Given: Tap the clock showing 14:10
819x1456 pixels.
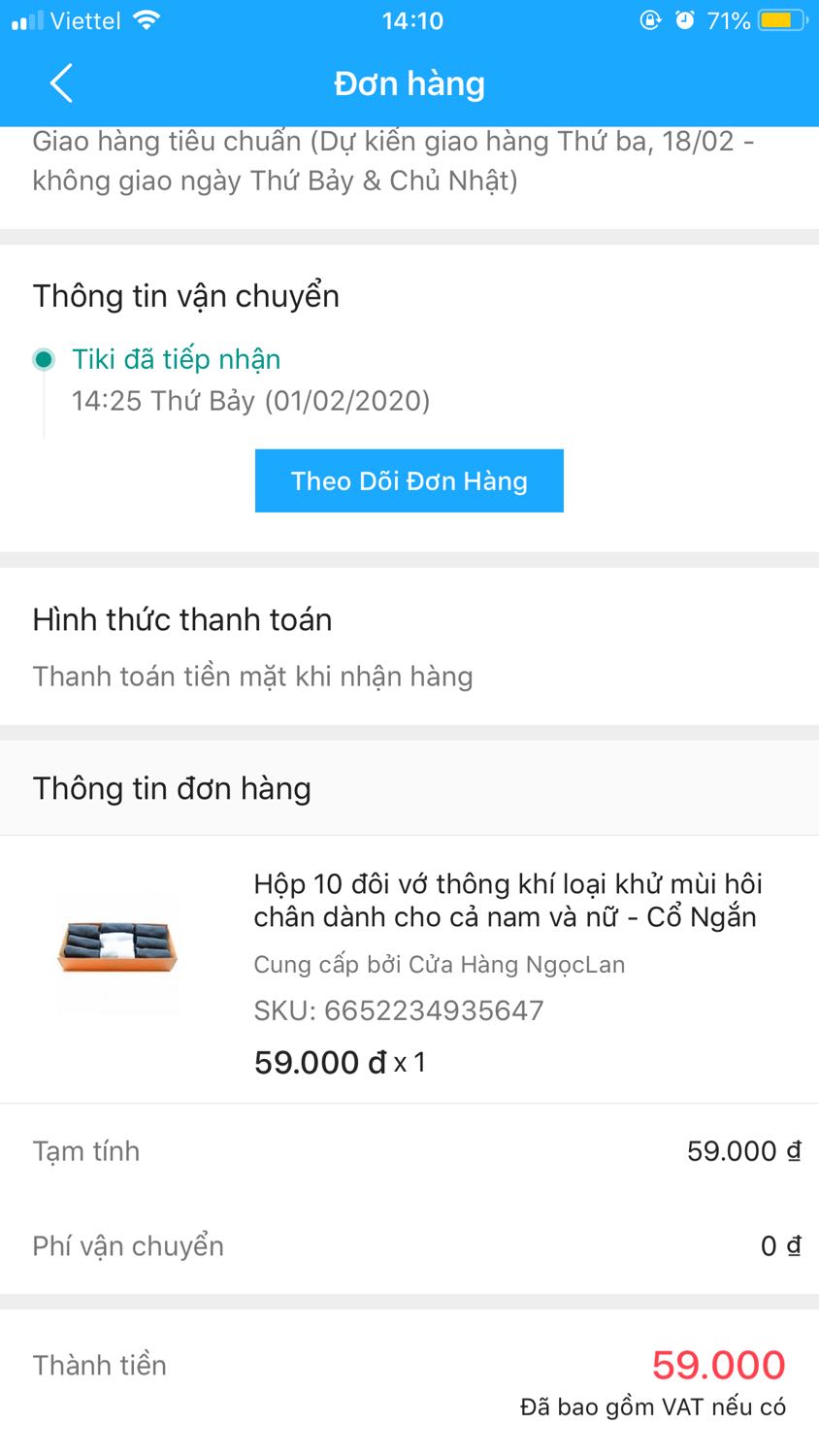Looking at the screenshot, I should (x=413, y=20).
